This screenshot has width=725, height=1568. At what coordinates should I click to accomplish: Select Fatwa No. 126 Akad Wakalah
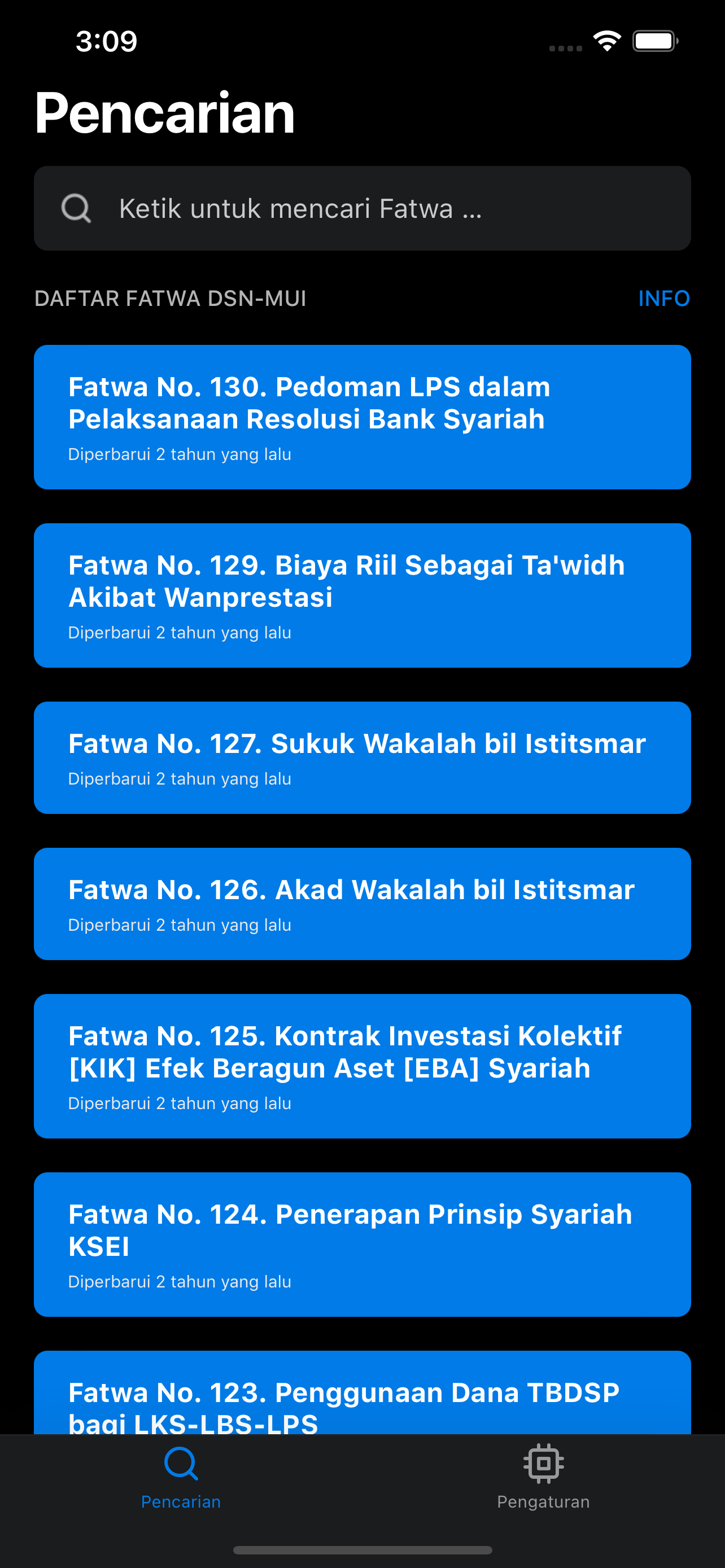(362, 903)
